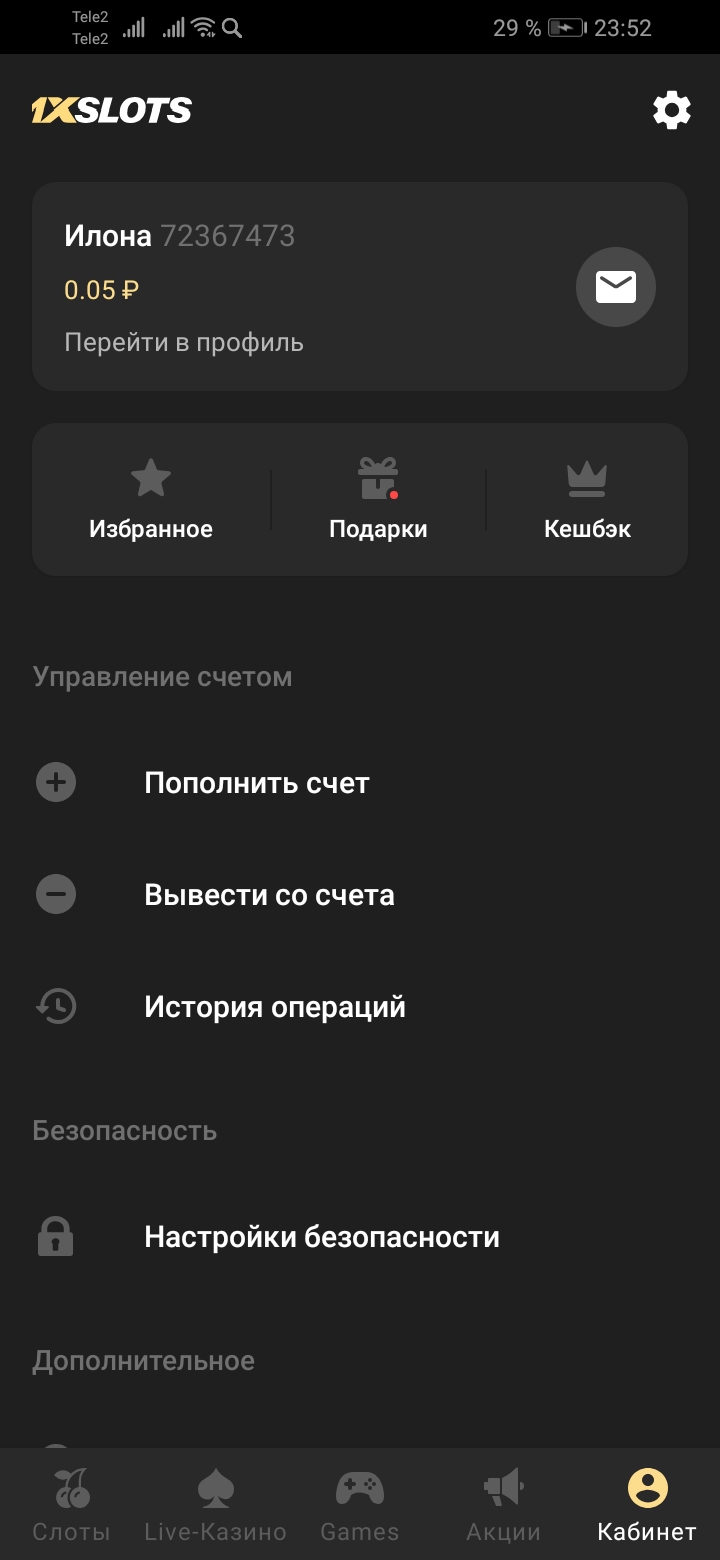Open the messages envelope icon

[615, 287]
